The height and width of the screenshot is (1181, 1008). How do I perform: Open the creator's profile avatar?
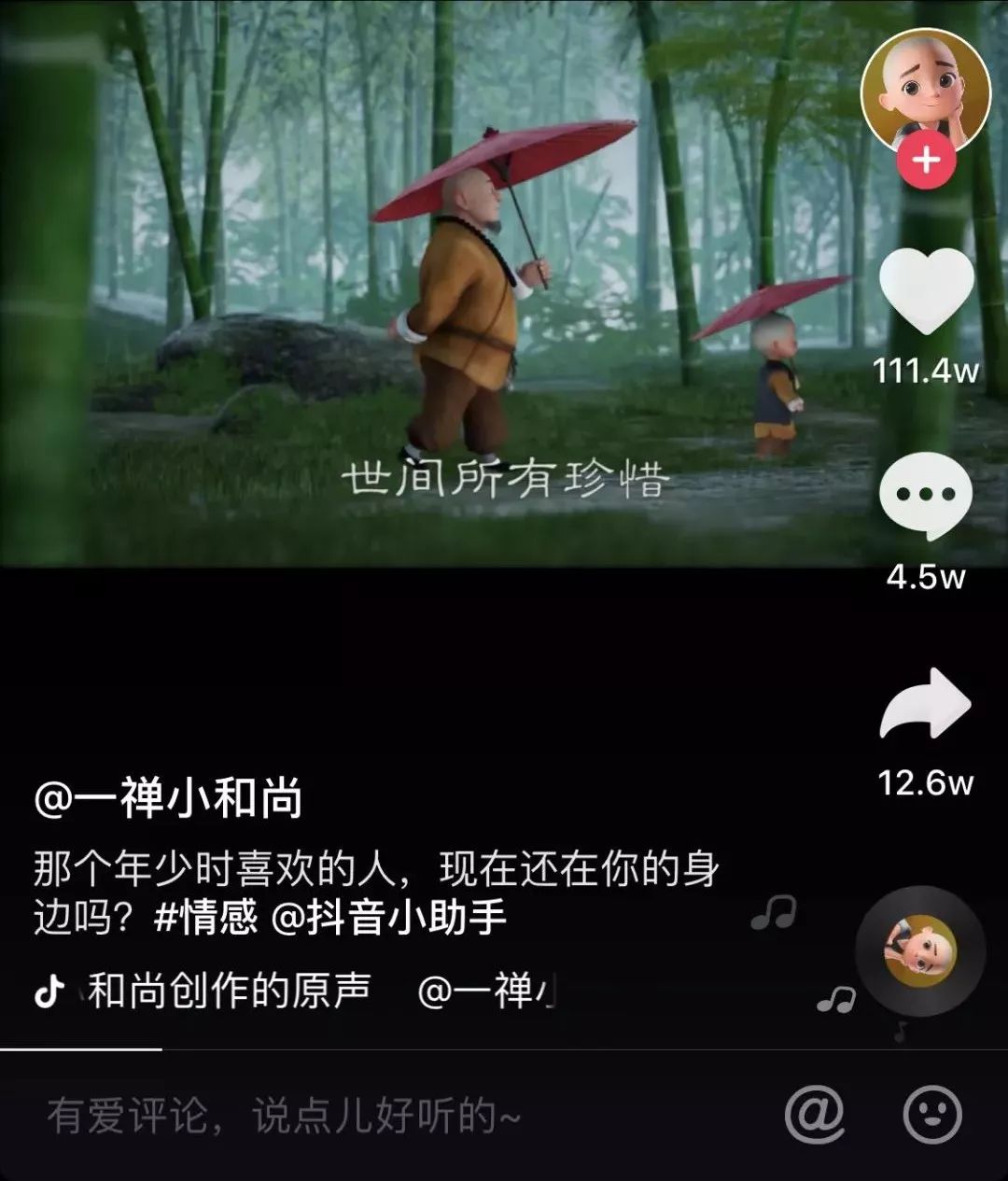click(924, 93)
